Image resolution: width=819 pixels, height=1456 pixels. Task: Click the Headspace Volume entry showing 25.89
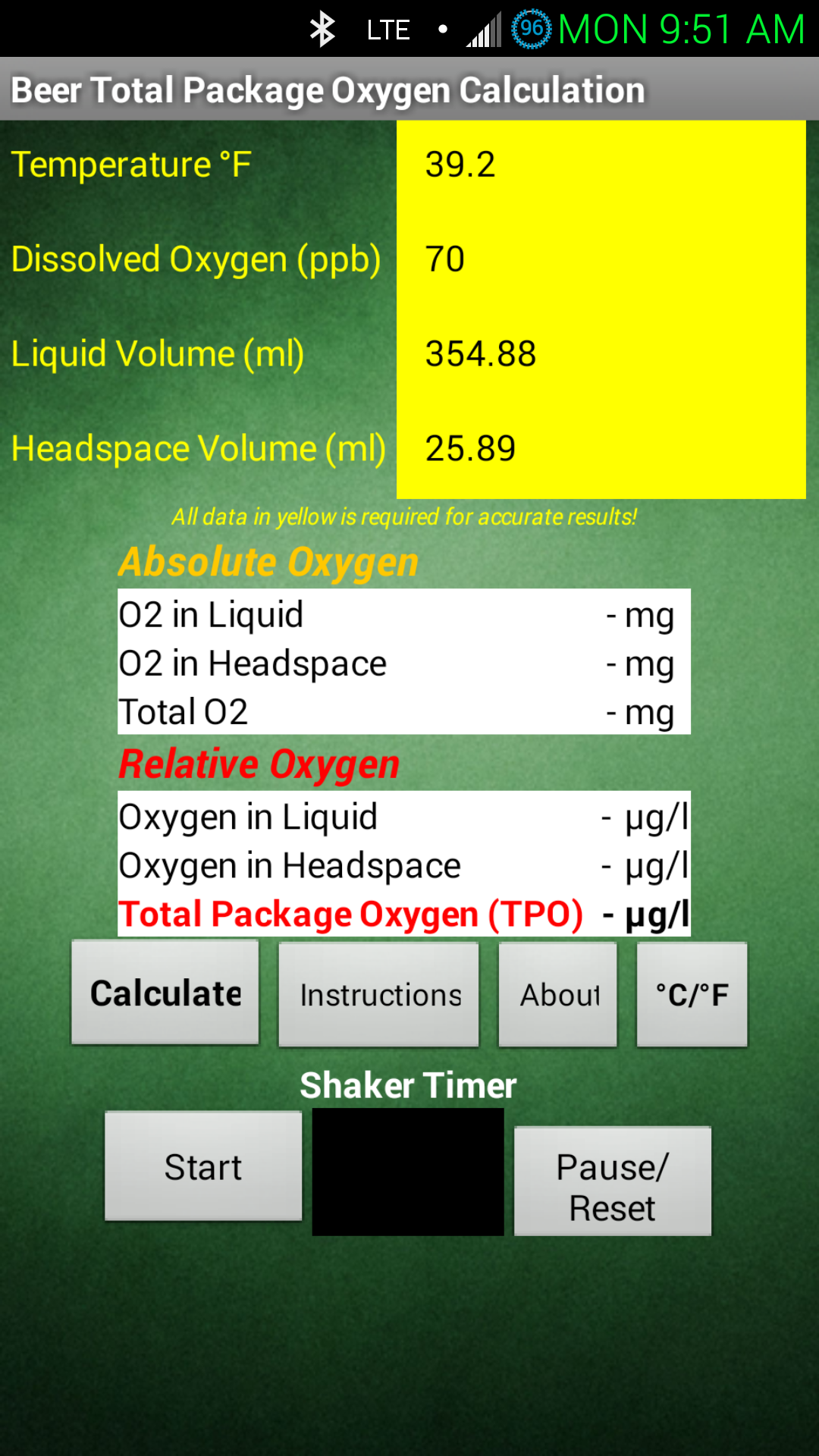pos(599,447)
